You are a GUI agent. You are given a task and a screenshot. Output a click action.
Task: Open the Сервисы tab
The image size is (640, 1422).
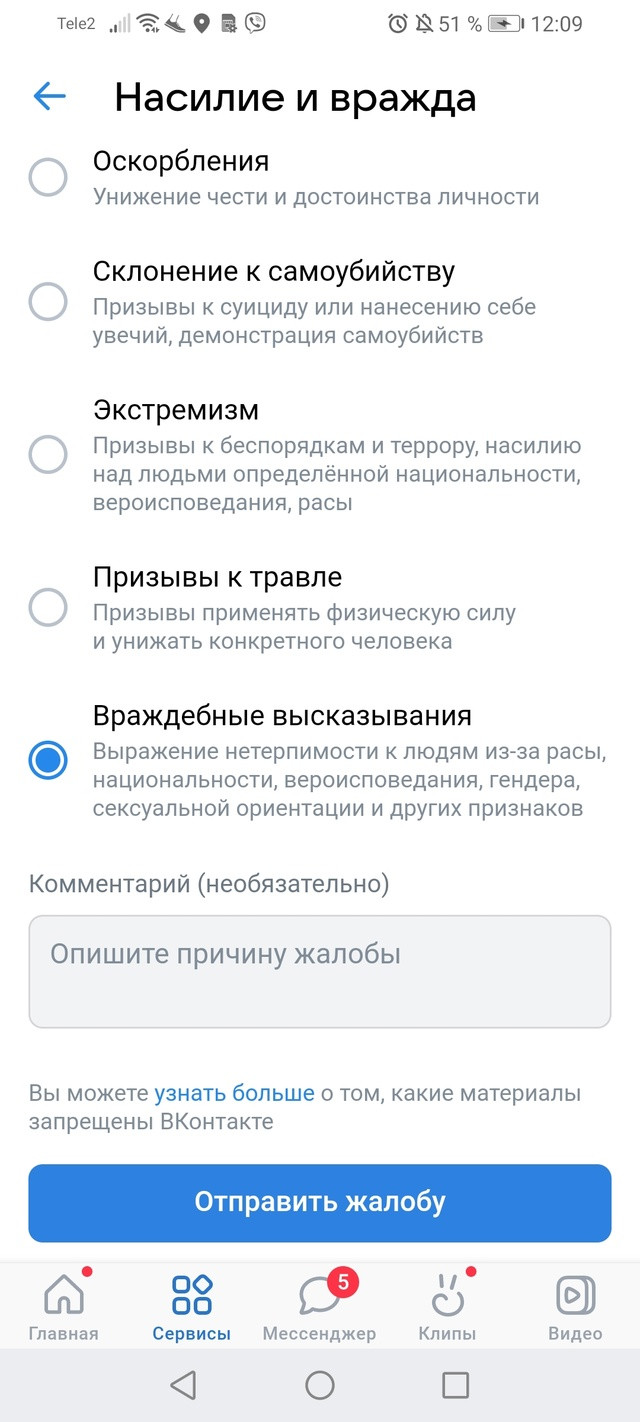coord(192,1305)
